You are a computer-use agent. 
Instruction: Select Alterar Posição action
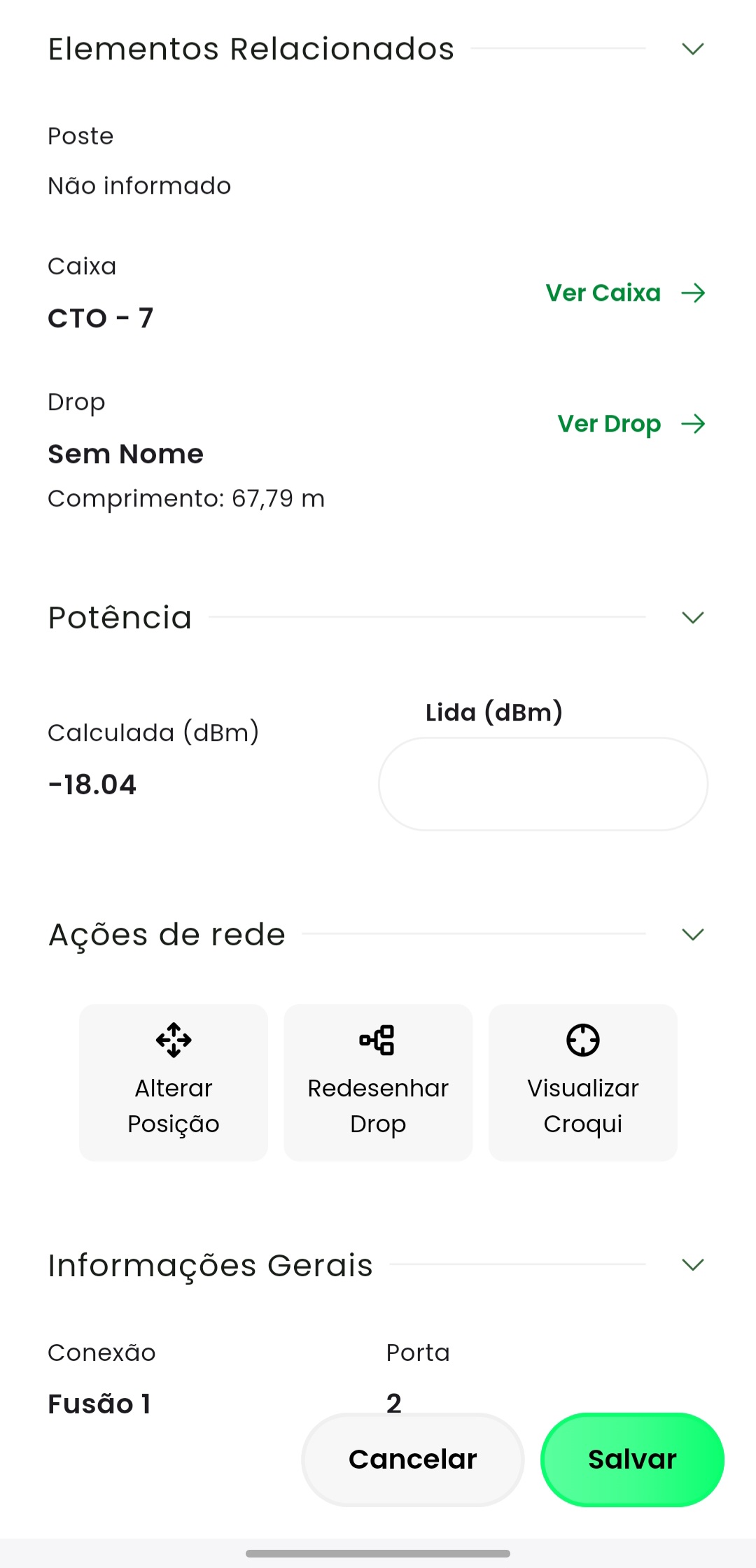pos(174,1082)
